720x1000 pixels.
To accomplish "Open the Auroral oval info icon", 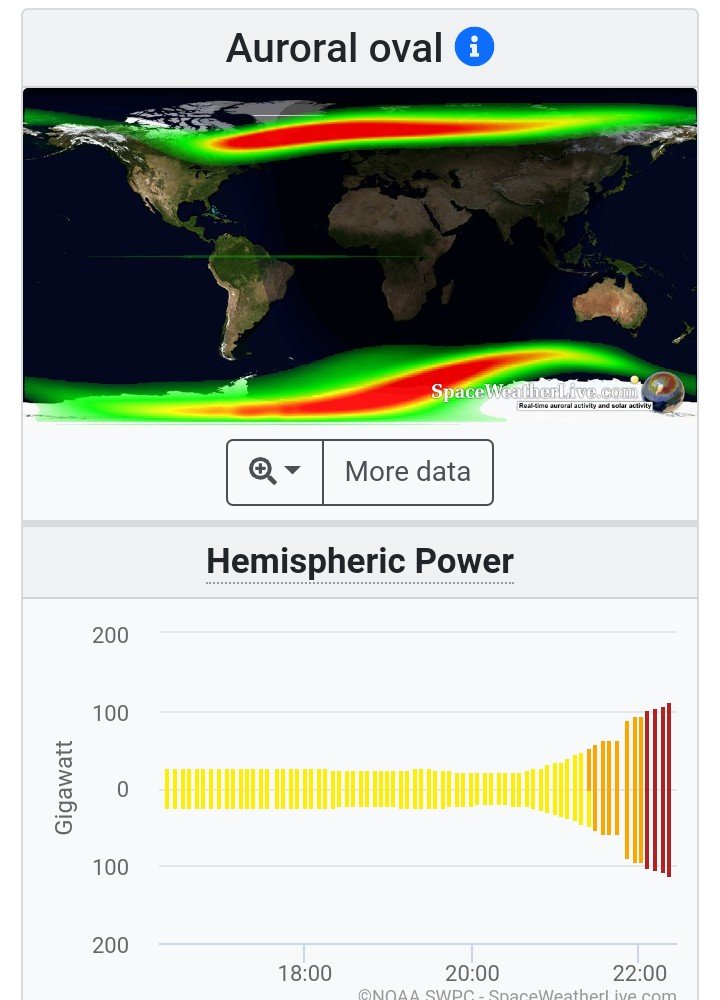I will click(x=474, y=47).
